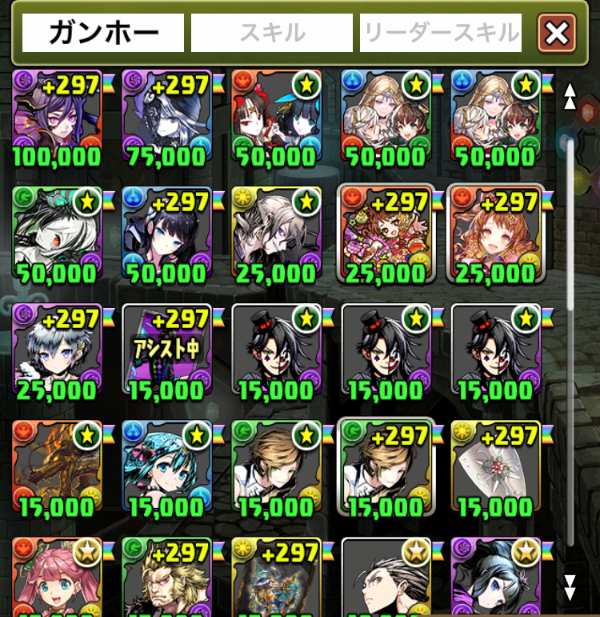Switch to the ガンホー tab
The width and height of the screenshot is (600, 617).
point(104,34)
